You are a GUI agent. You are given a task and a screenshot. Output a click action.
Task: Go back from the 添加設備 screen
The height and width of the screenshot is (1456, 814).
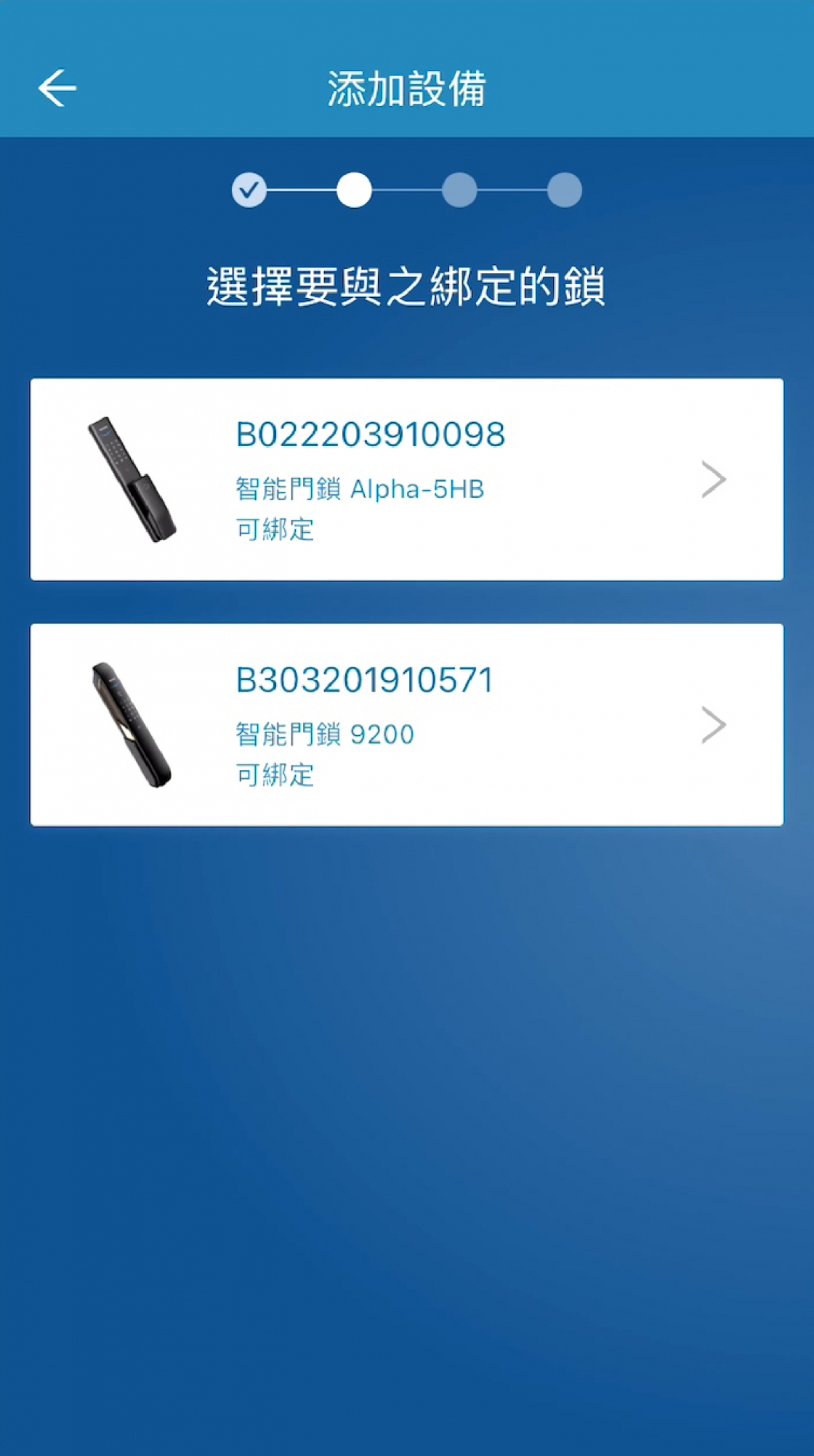(x=57, y=89)
